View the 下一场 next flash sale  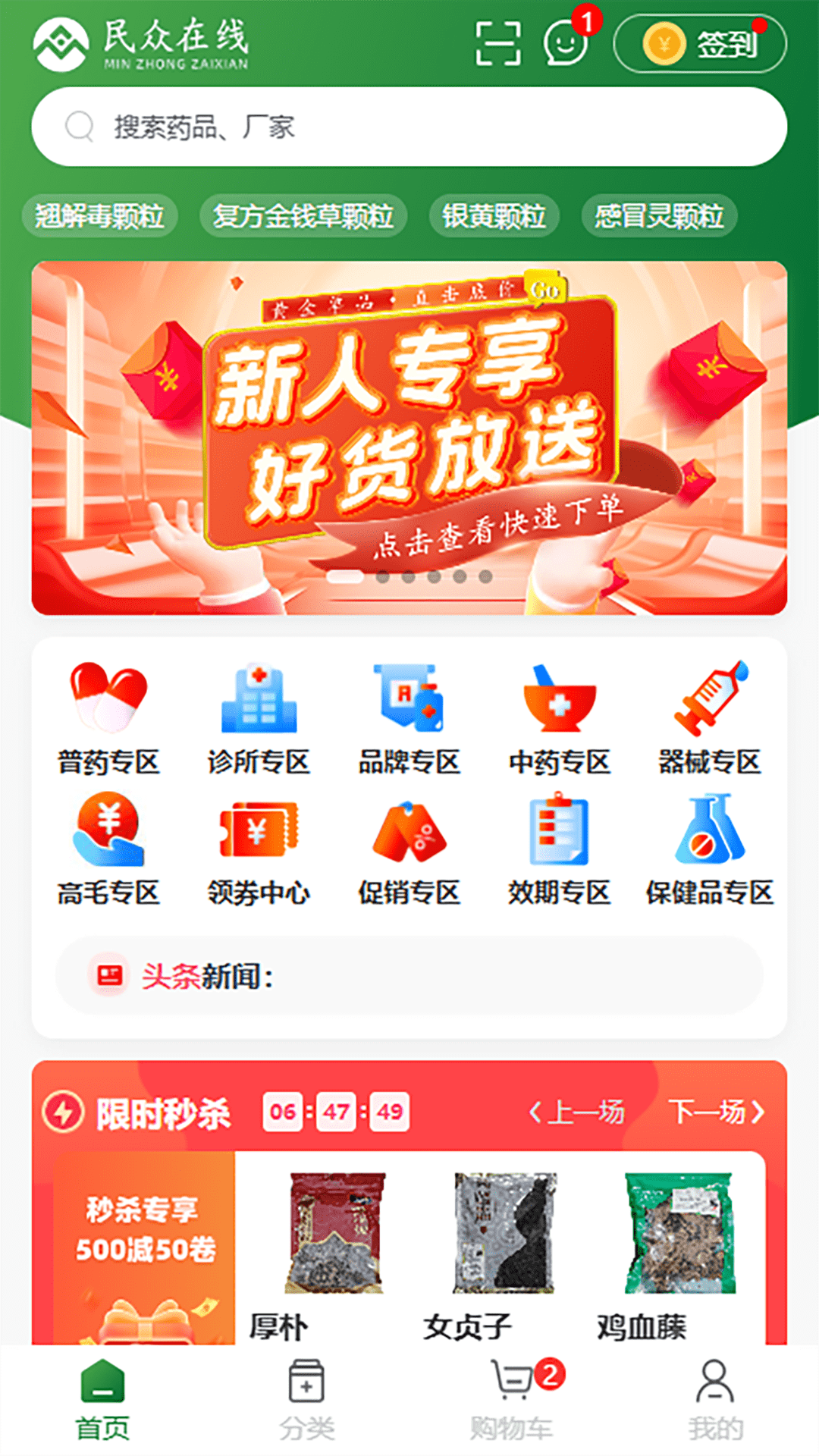717,1112
